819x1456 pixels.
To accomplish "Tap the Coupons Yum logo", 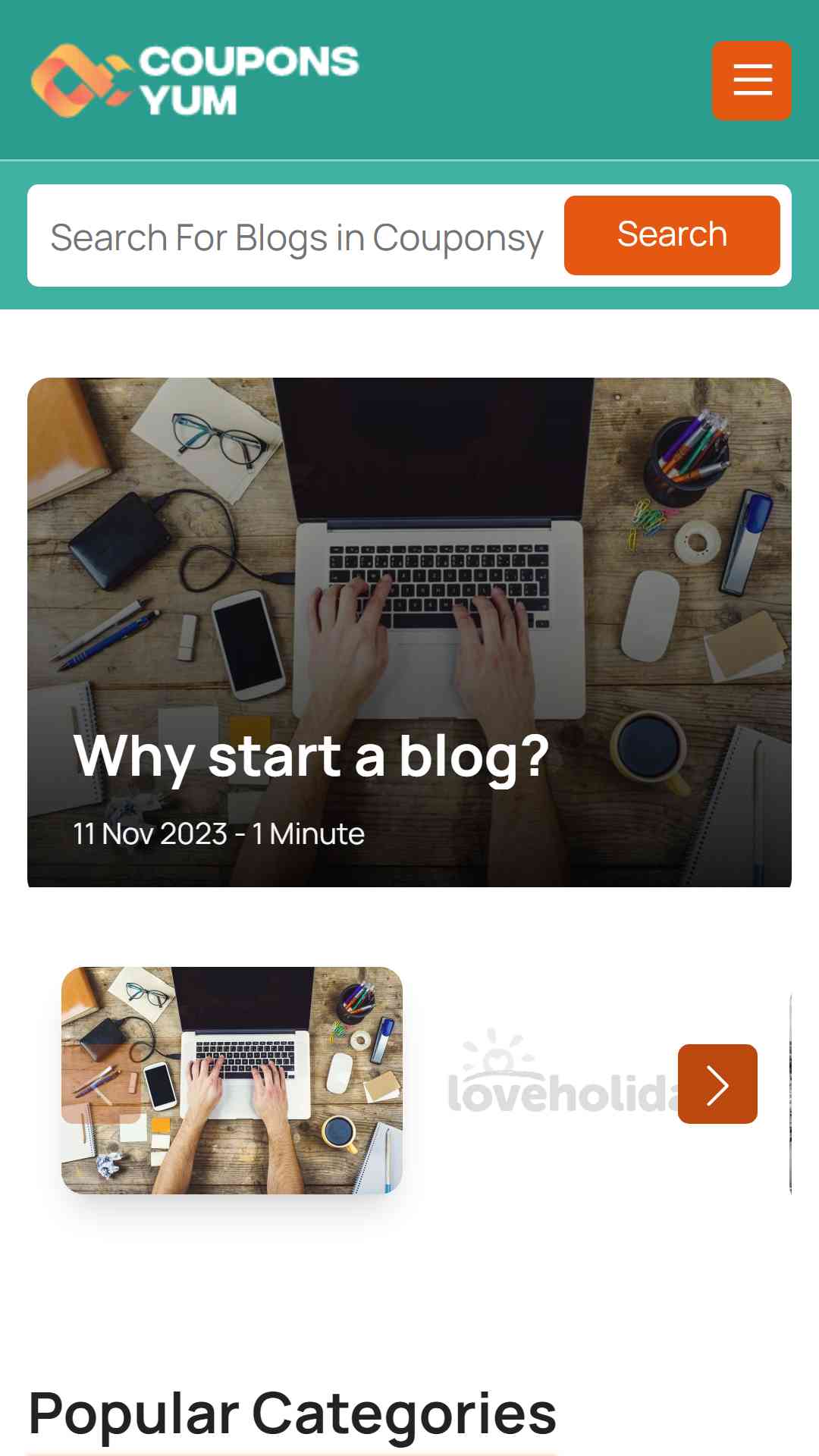I will pos(195,80).
